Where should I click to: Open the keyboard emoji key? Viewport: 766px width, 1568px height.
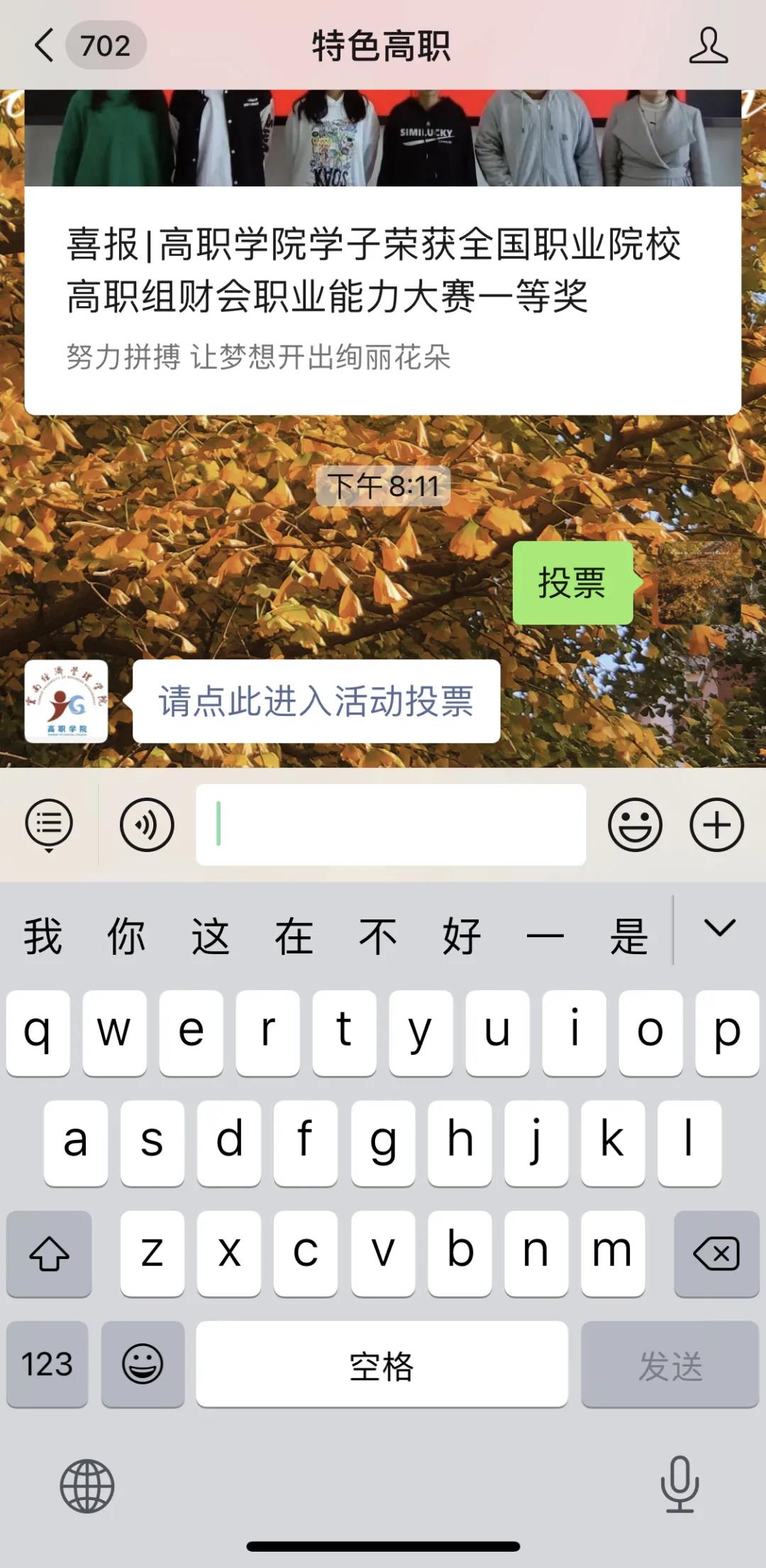pyautogui.click(x=143, y=1364)
